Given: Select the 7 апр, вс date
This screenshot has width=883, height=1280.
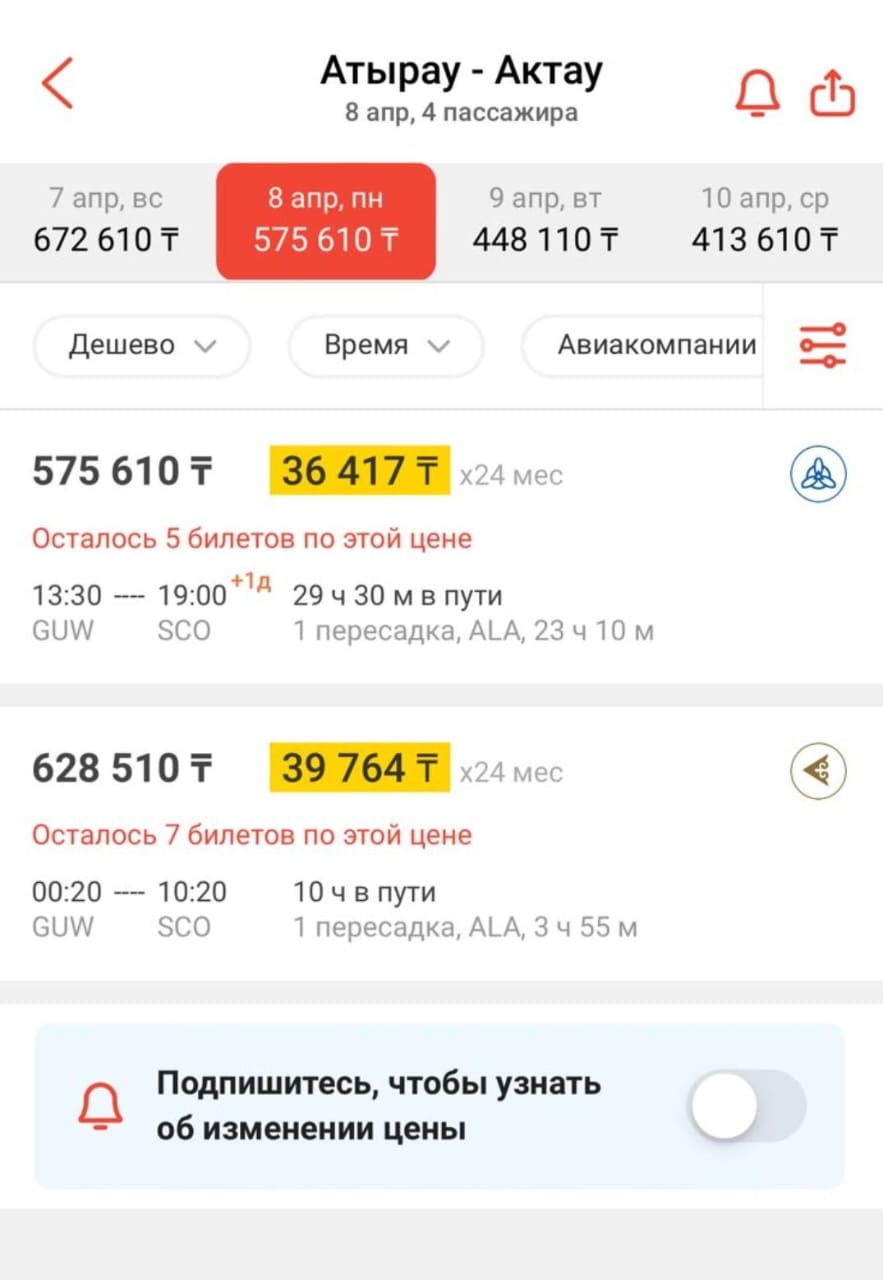Looking at the screenshot, I should click(106, 221).
